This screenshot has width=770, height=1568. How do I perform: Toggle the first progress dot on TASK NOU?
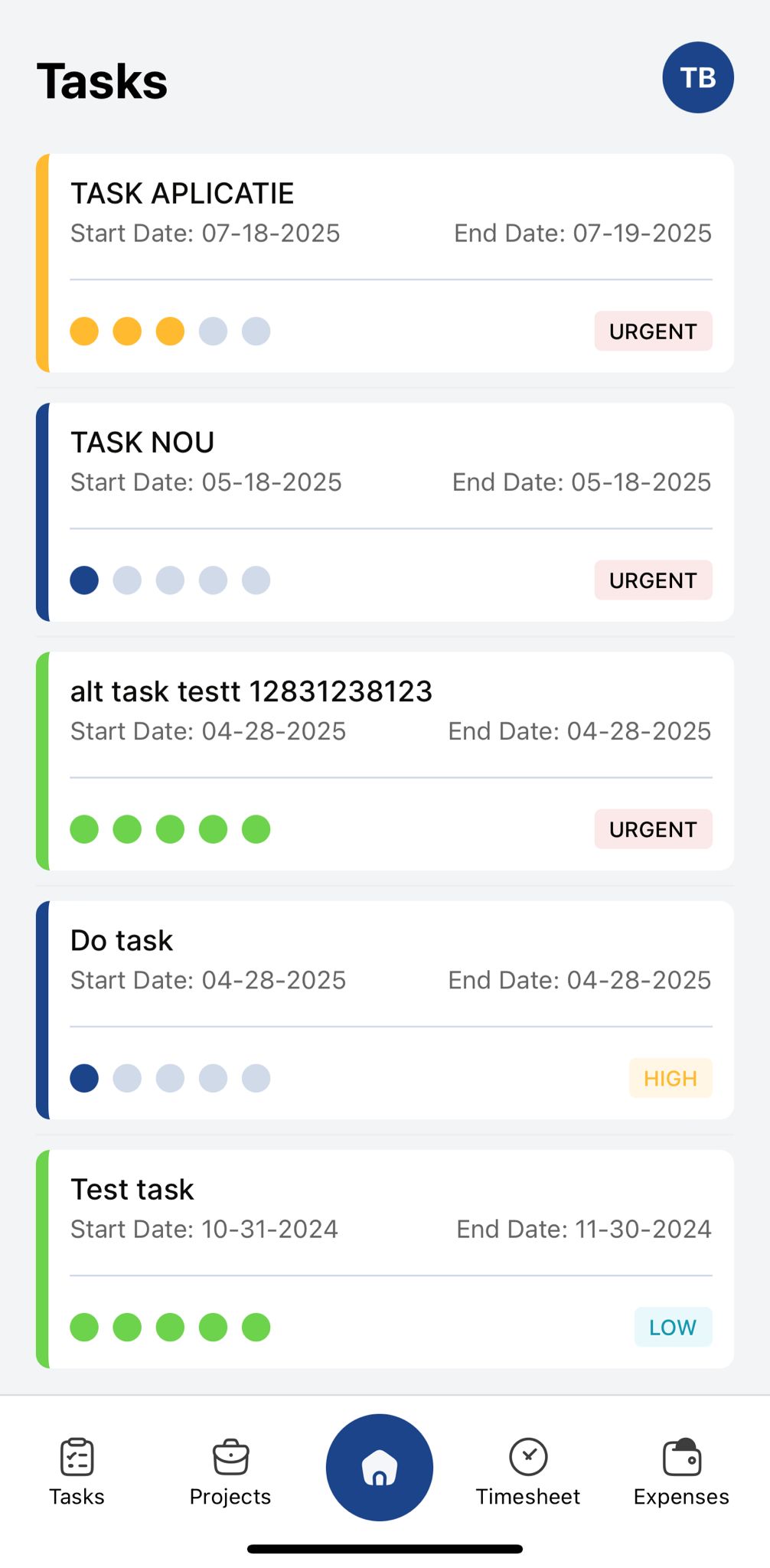(84, 580)
